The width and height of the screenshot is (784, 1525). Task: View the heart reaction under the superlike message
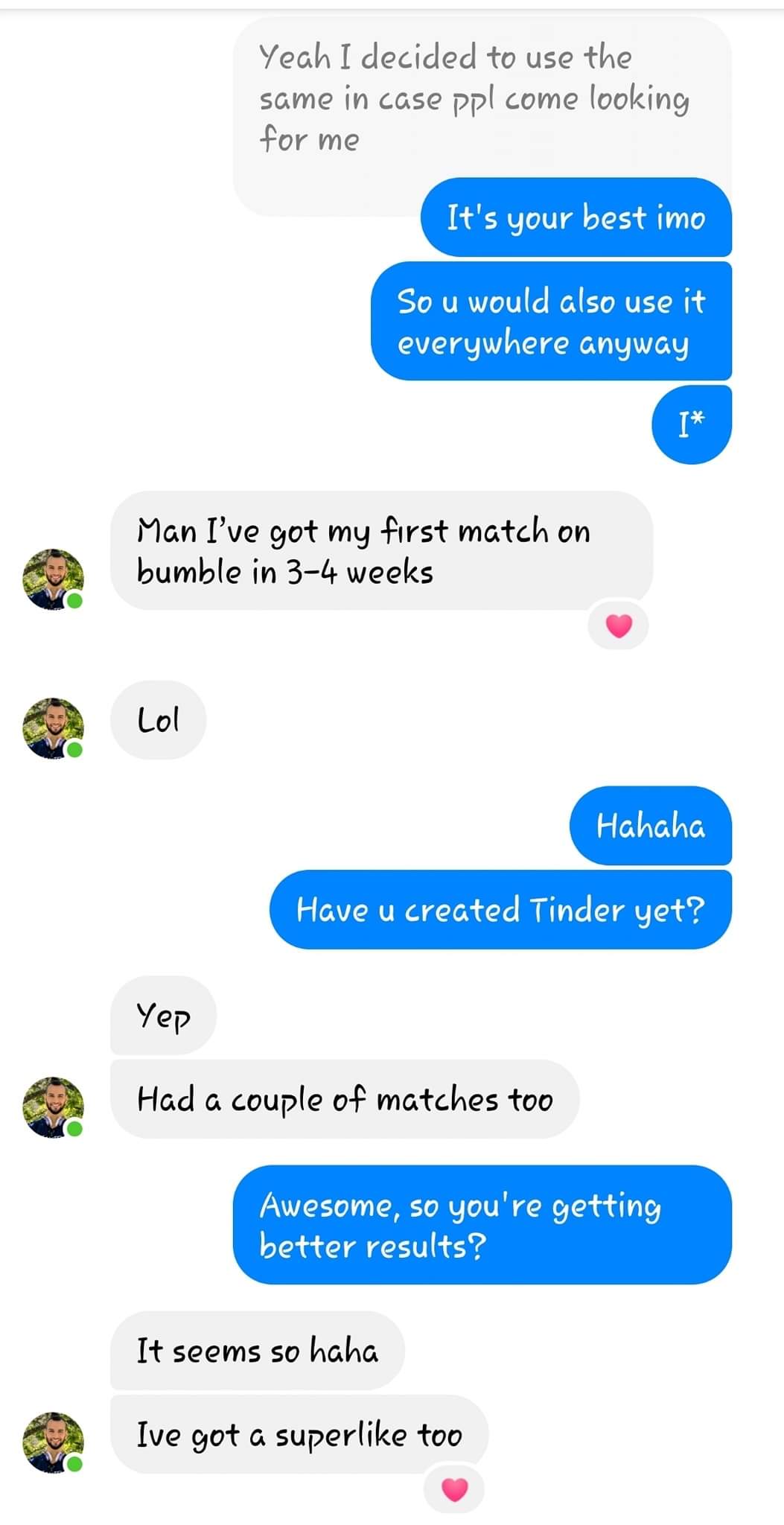click(454, 1489)
